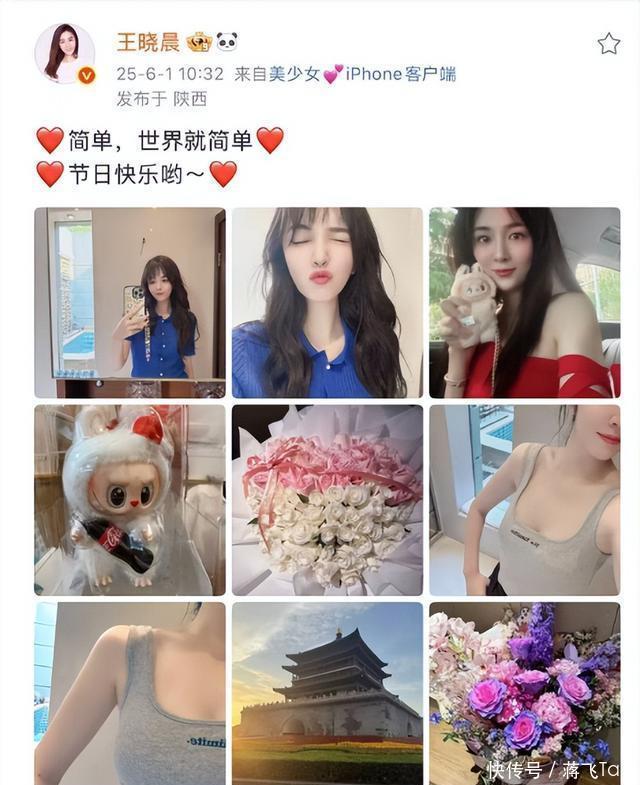This screenshot has height=785, width=640.
Task: Enlarge the gray tank top selfie by window
Action: pos(524,499)
